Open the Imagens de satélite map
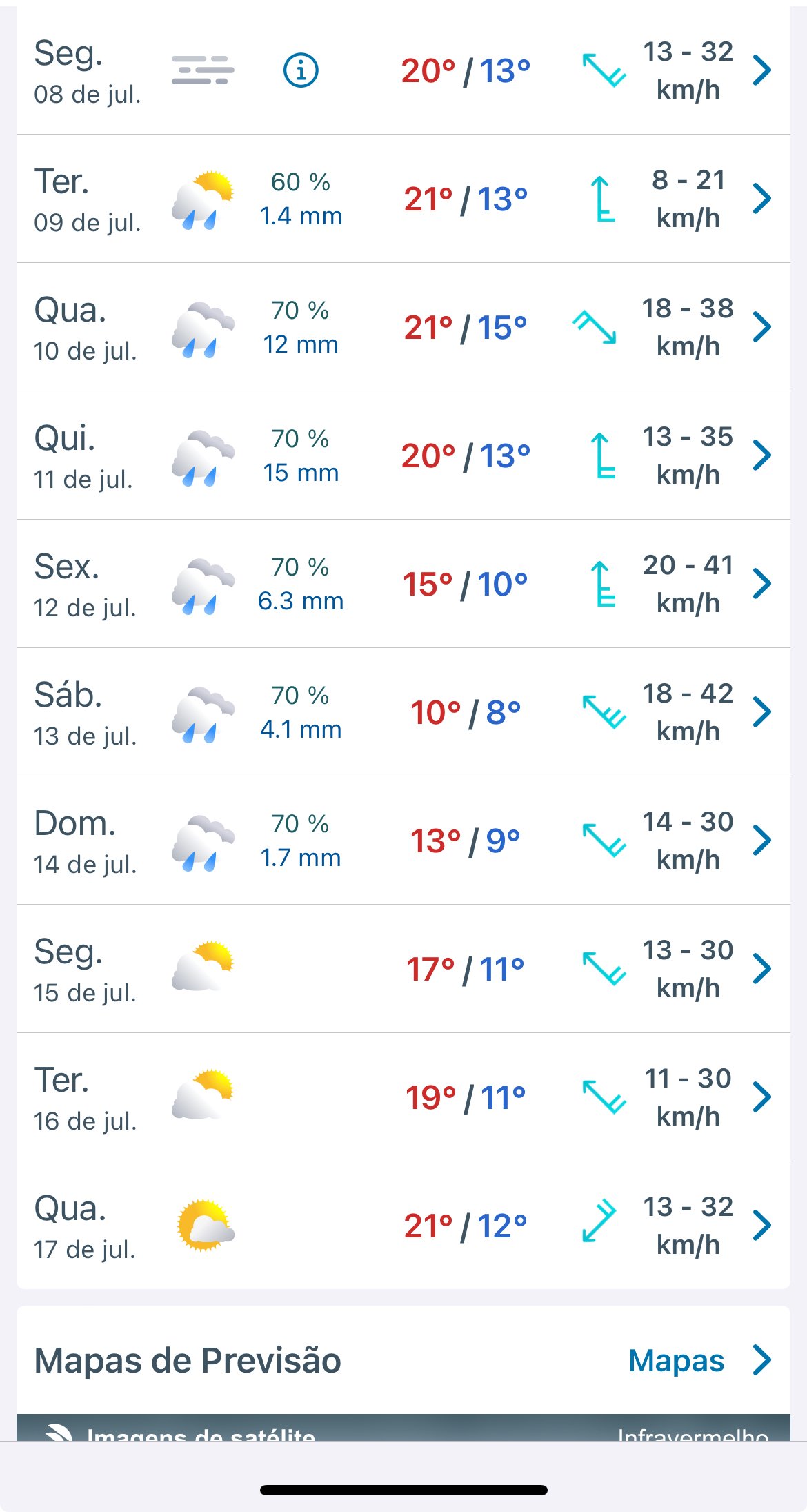 (x=403, y=1428)
